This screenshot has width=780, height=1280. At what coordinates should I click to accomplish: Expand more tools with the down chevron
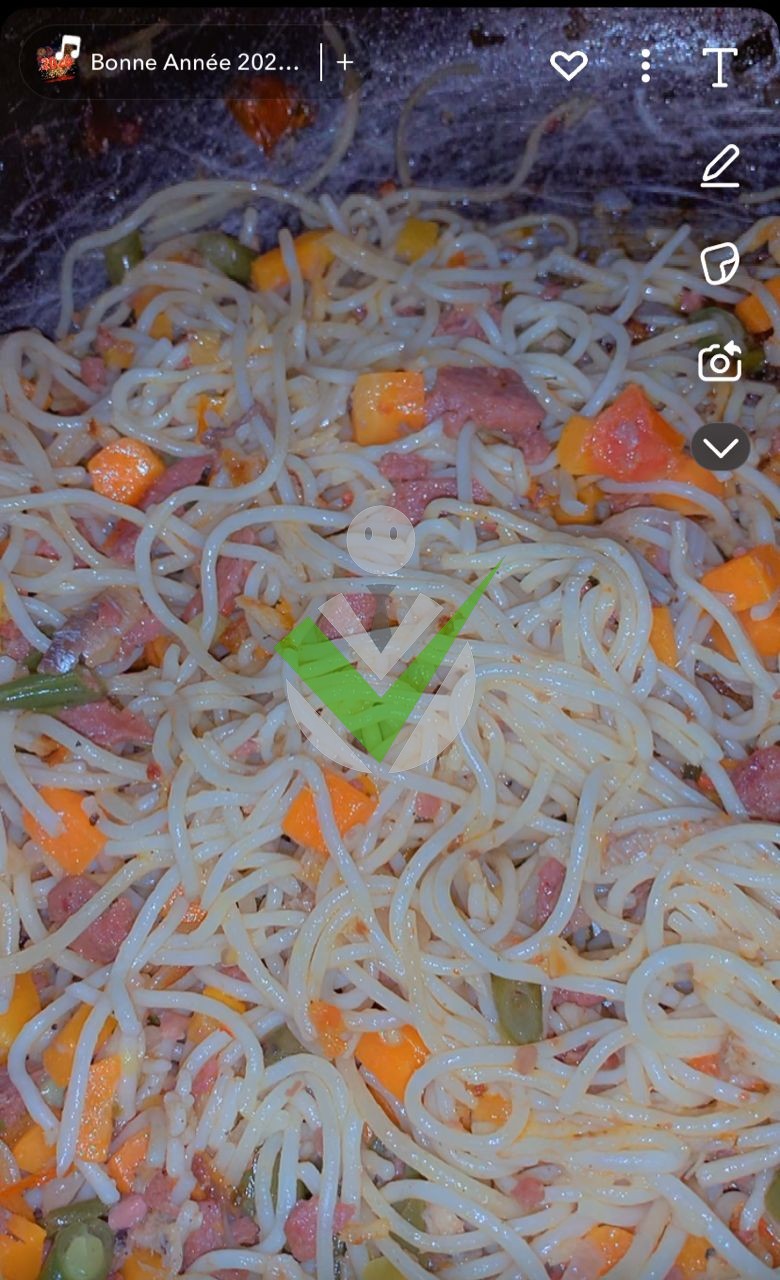tap(720, 447)
